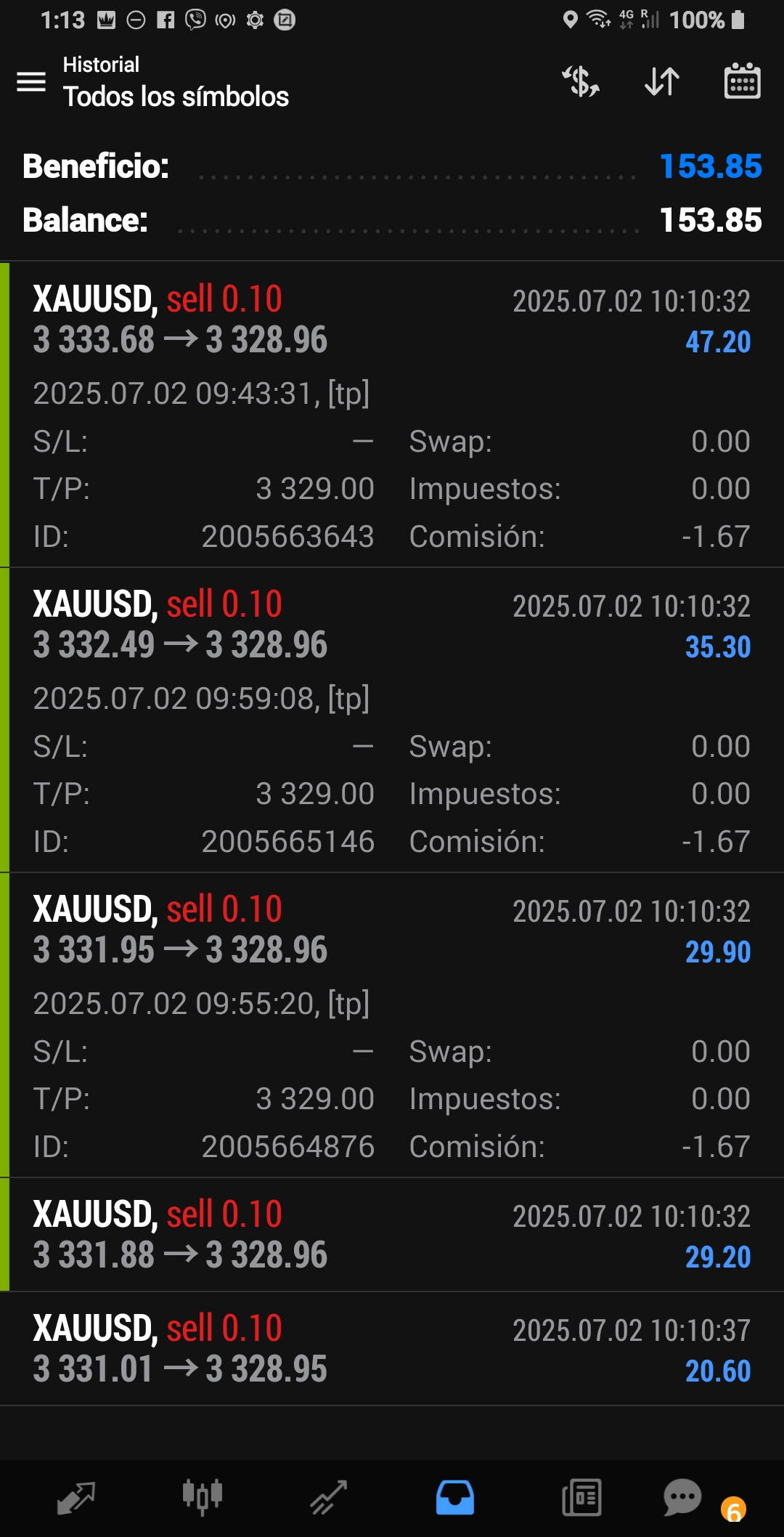
Task: Expand the trade with profit 20.60
Action: tap(392, 1348)
